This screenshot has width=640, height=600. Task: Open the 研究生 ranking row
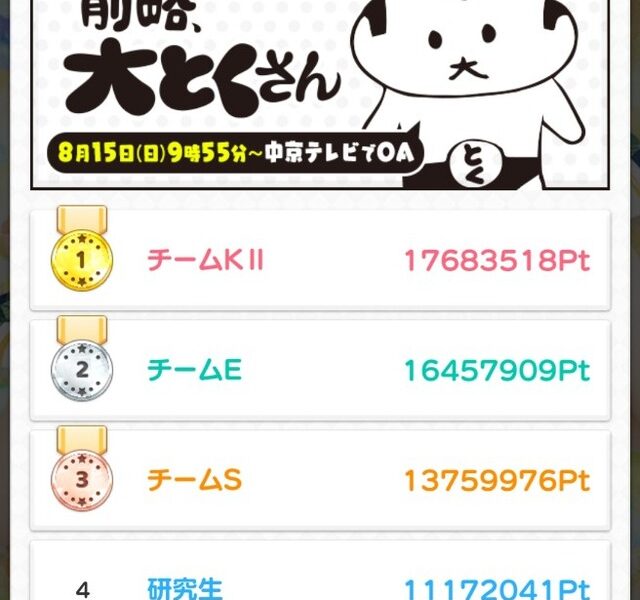(x=320, y=580)
